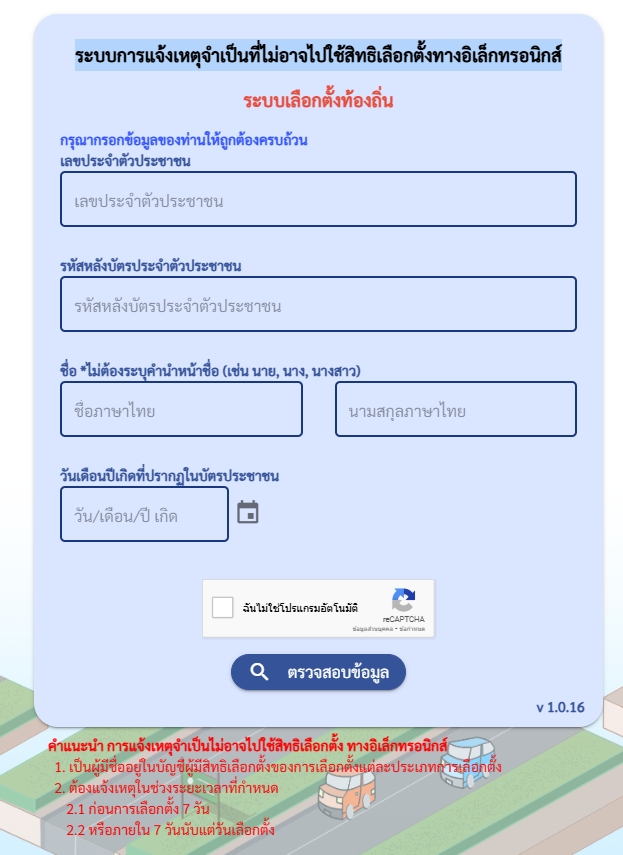Select the ชื่อภาษาไทย first name field
The width and height of the screenshot is (623, 855).
tap(181, 409)
